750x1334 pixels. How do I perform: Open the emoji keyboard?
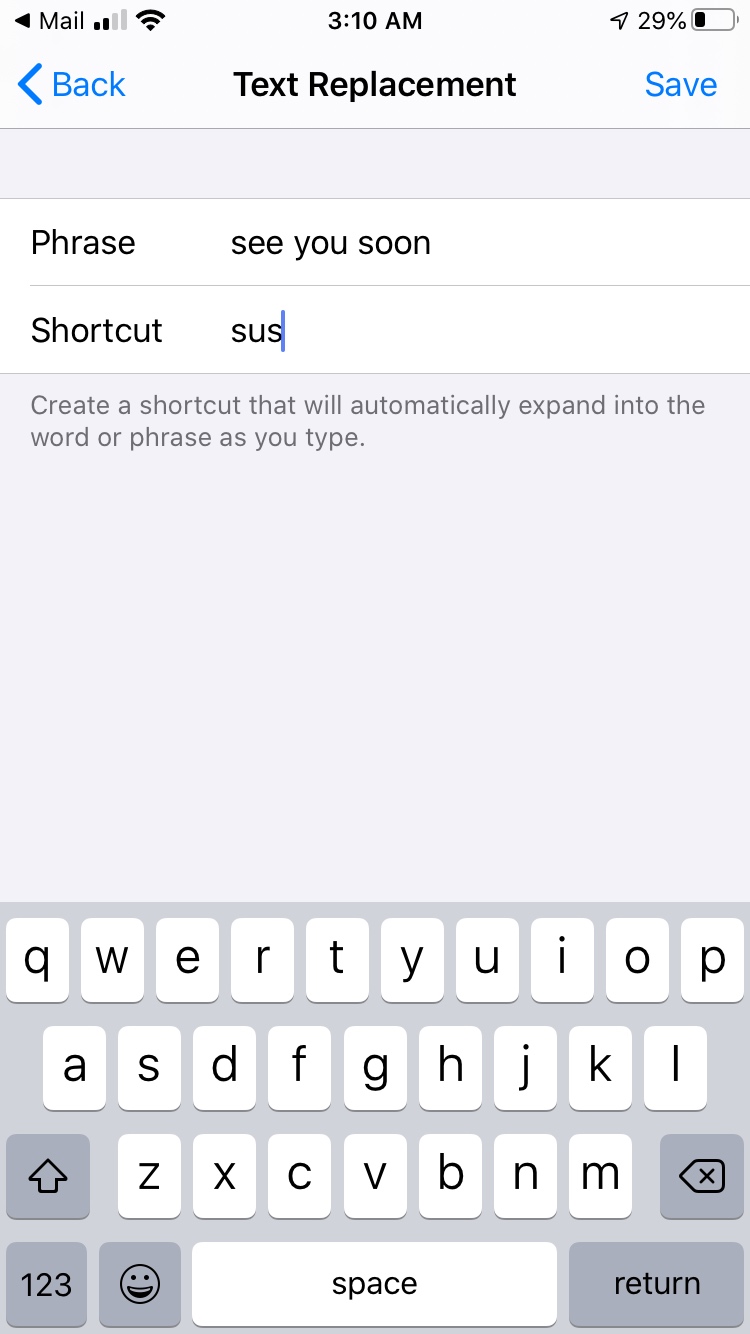[x=140, y=1284]
